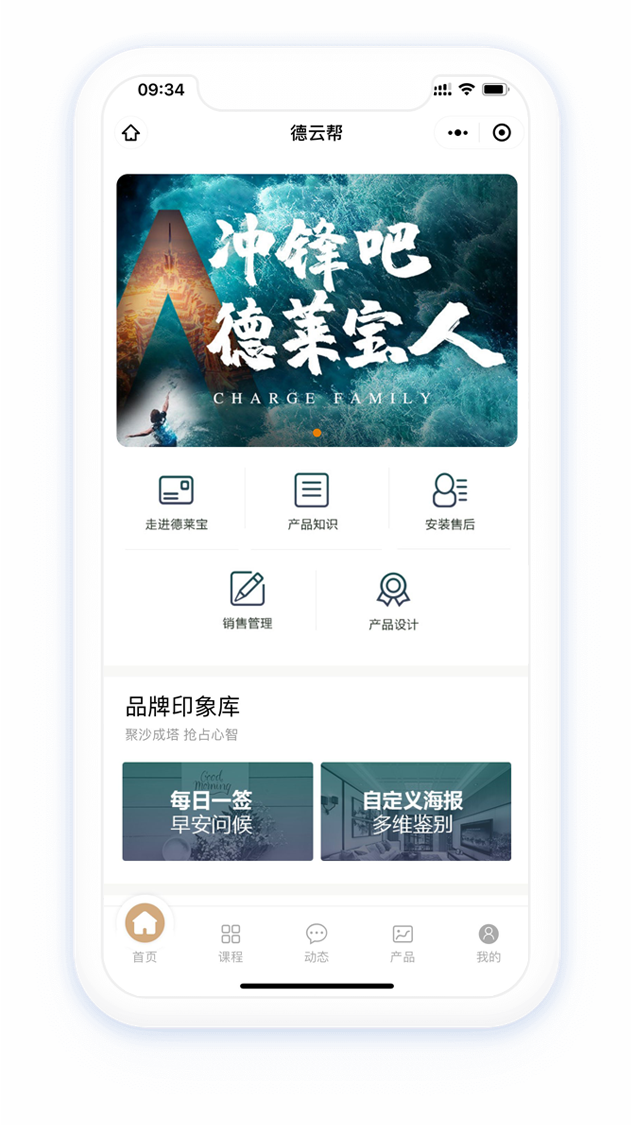This screenshot has width=631, height=1125.
Task: Open 产品知识
Action: 312,501
